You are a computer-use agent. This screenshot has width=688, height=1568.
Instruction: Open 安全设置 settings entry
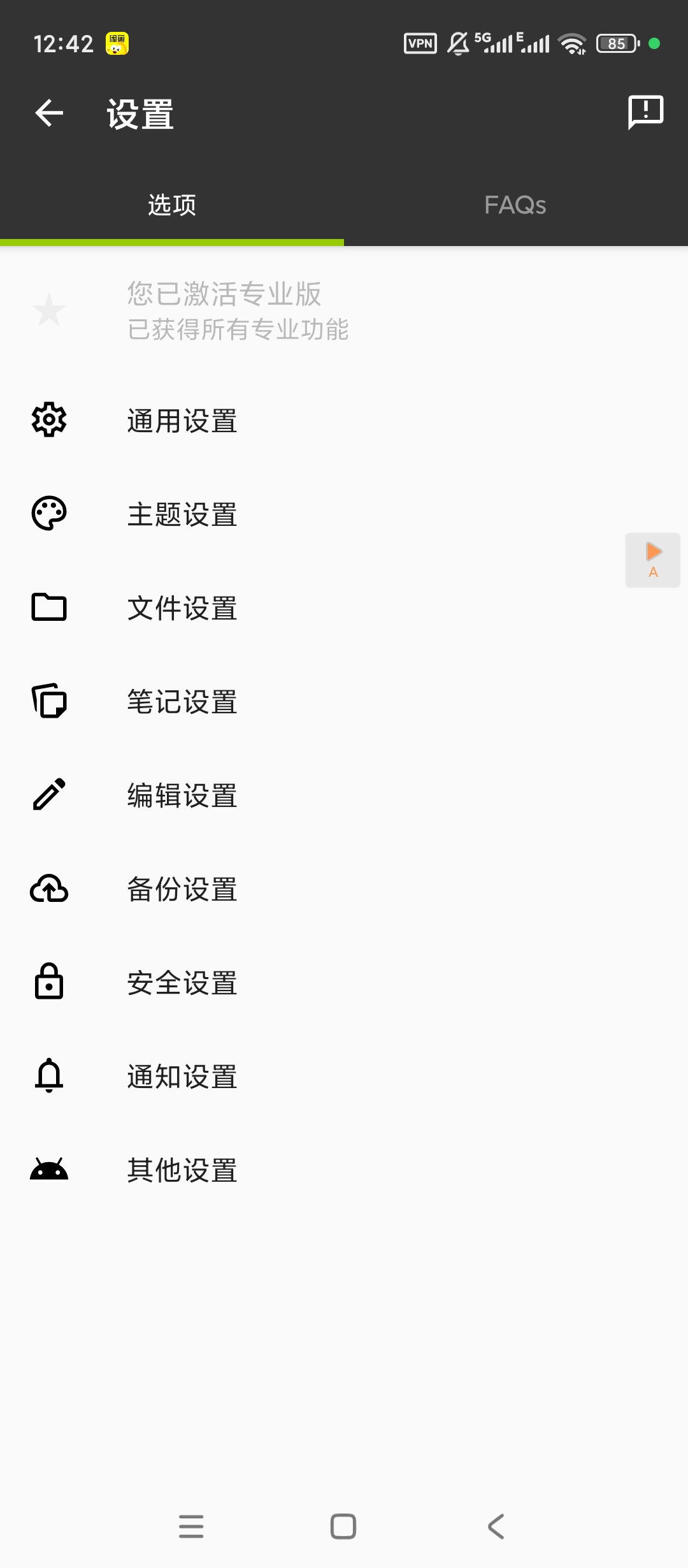point(182,982)
